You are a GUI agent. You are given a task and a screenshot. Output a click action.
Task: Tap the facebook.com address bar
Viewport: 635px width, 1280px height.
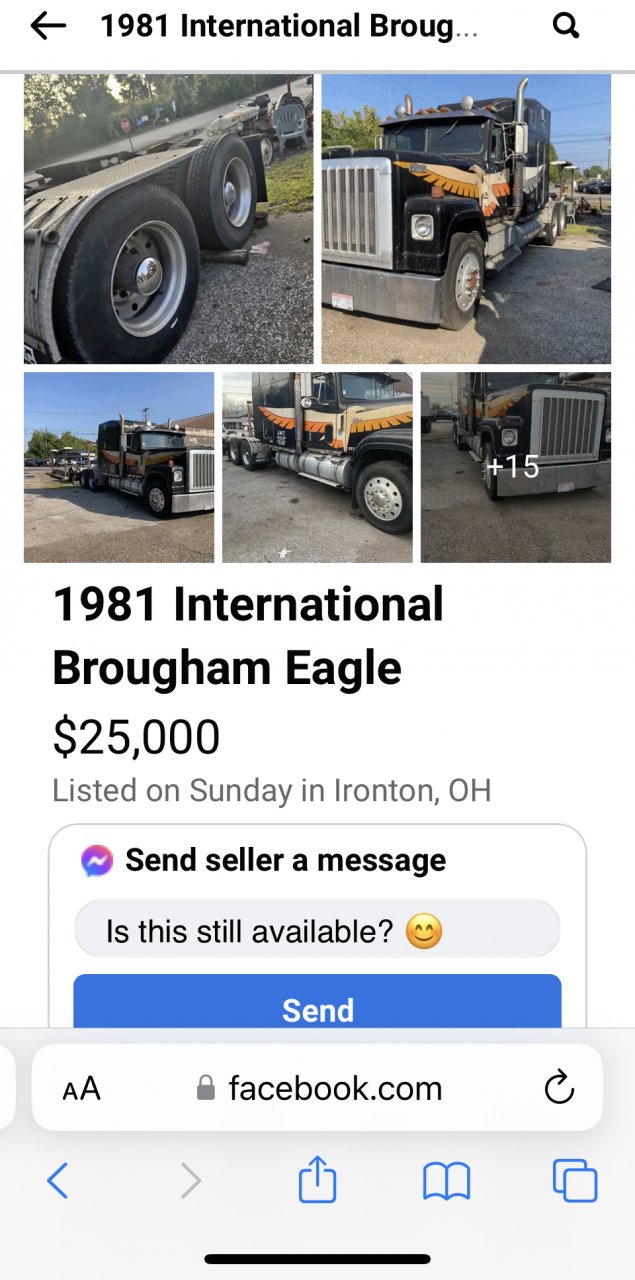(x=320, y=1088)
